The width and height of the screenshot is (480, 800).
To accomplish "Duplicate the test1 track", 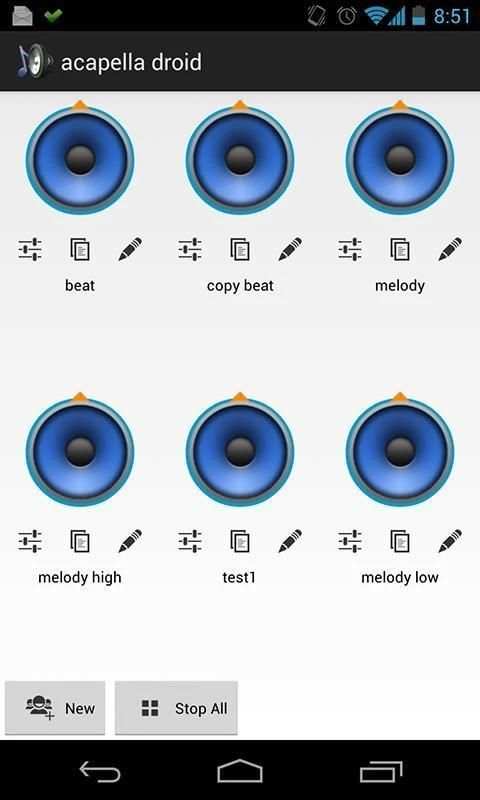I will coord(240,541).
